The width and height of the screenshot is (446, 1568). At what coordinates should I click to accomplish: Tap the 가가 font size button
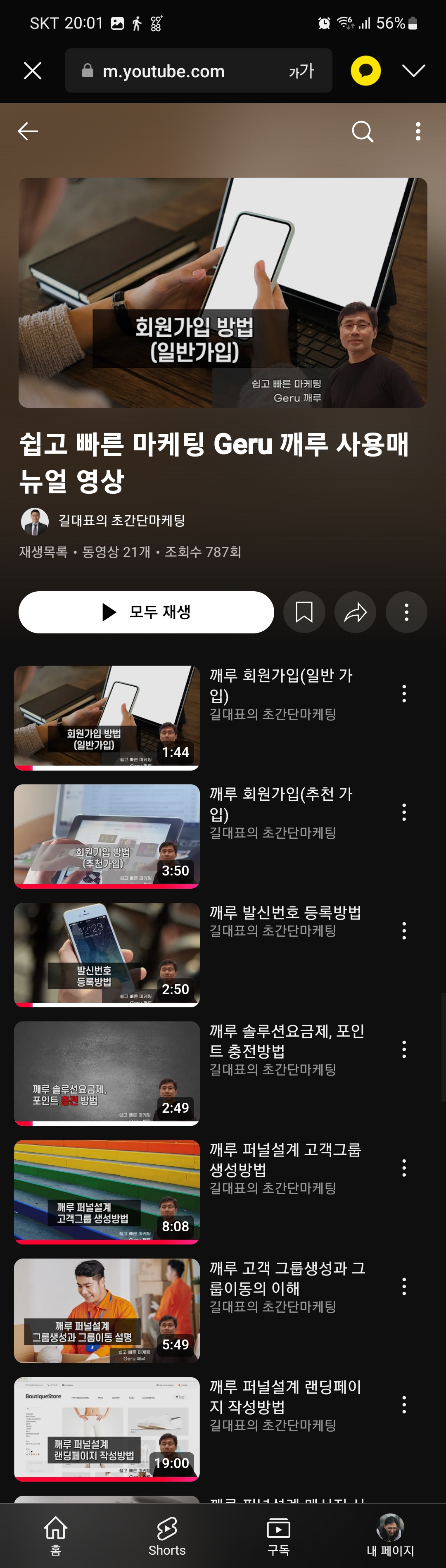(301, 71)
